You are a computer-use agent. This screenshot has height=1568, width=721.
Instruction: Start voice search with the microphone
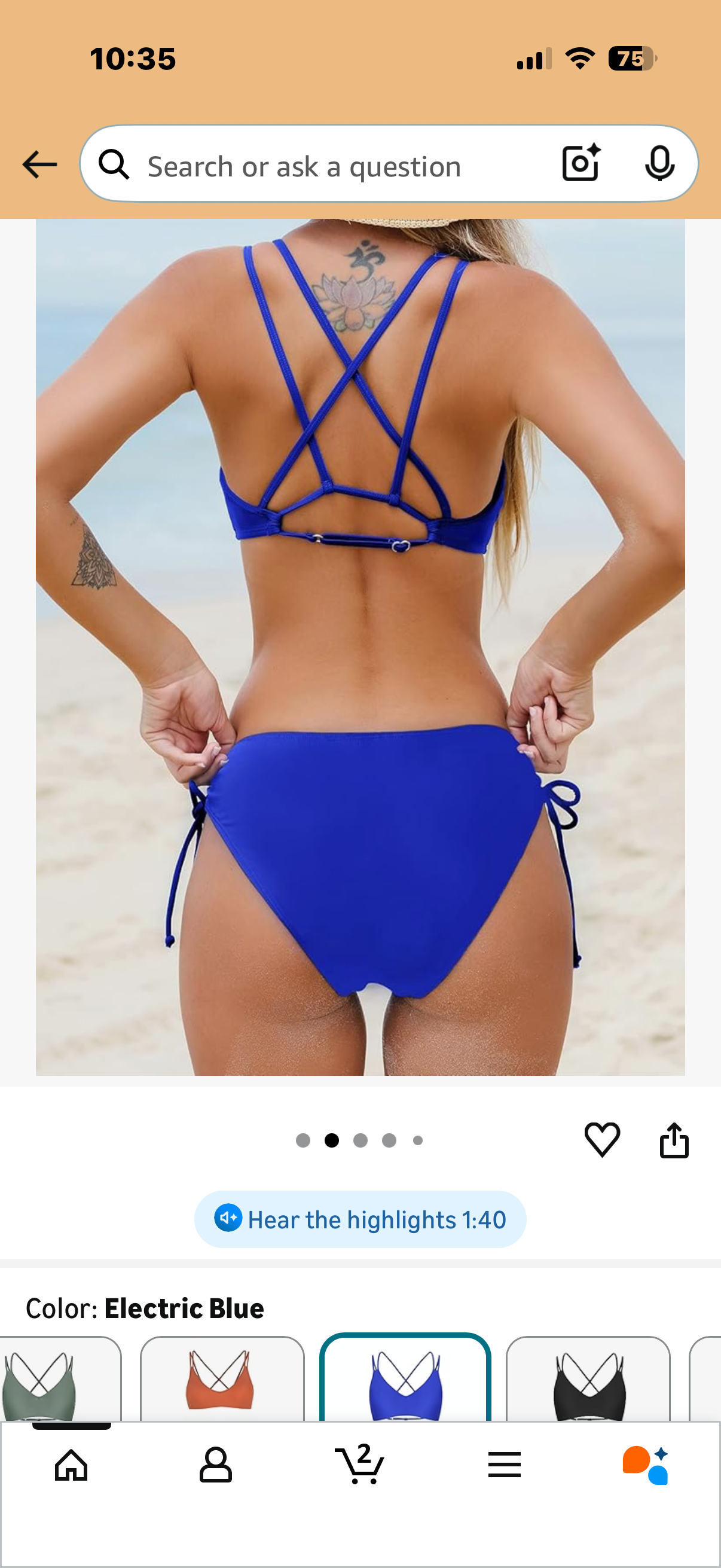[x=659, y=163]
